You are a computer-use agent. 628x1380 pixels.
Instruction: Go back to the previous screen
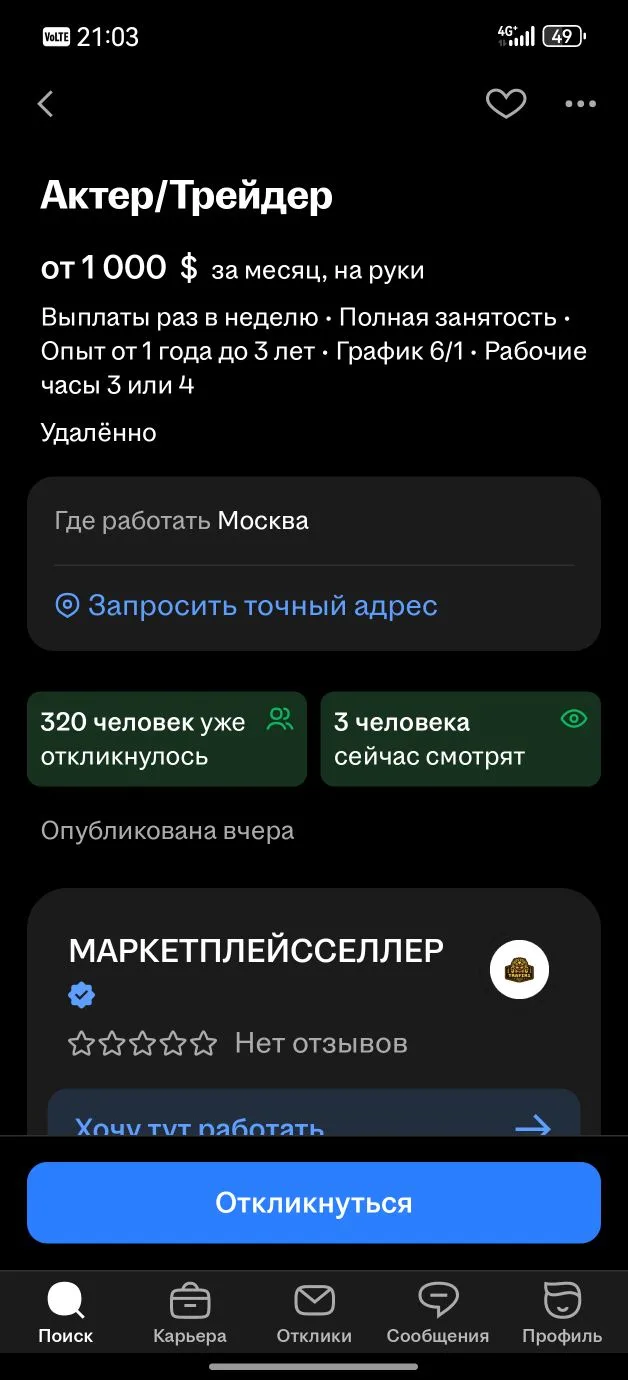click(x=45, y=104)
